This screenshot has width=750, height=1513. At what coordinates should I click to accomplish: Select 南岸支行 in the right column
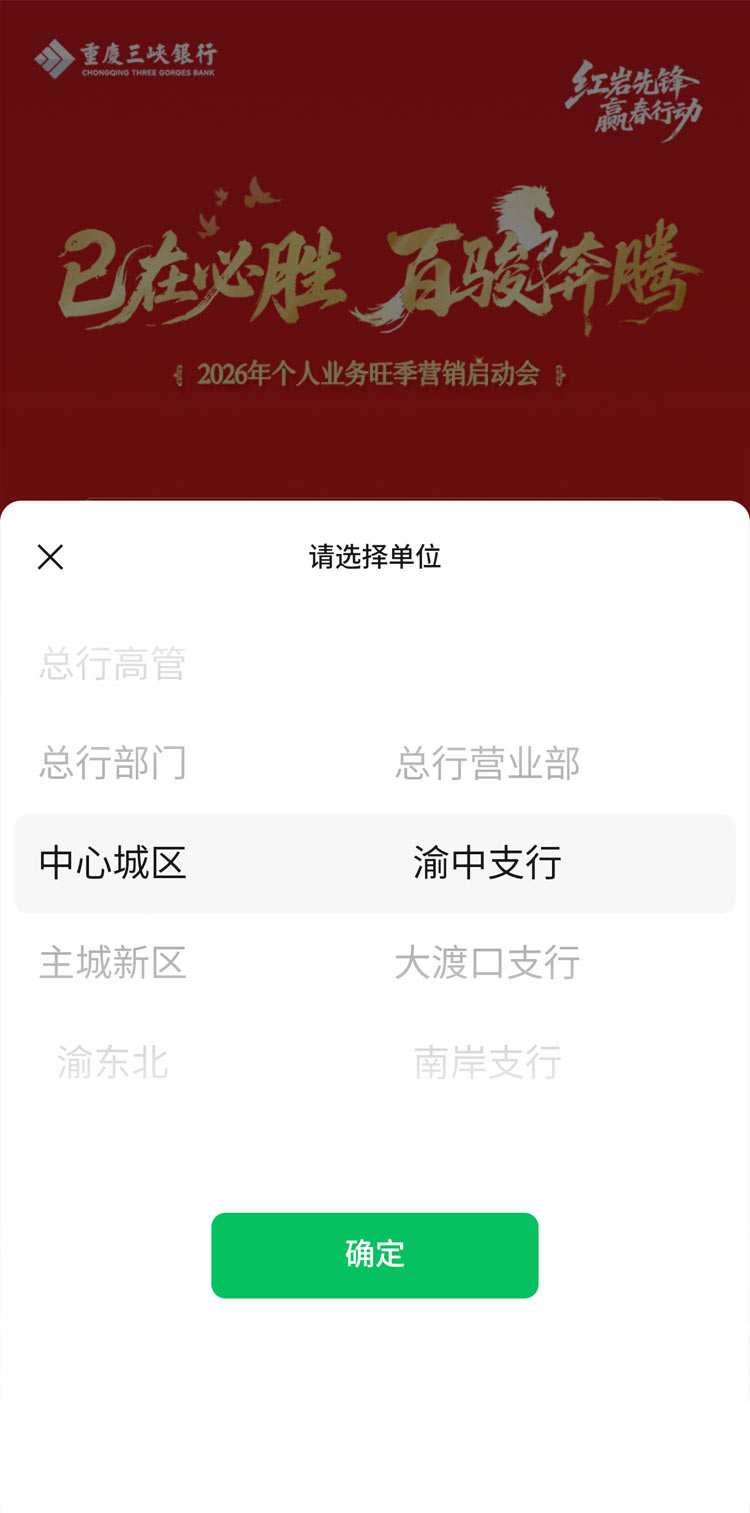487,1062
